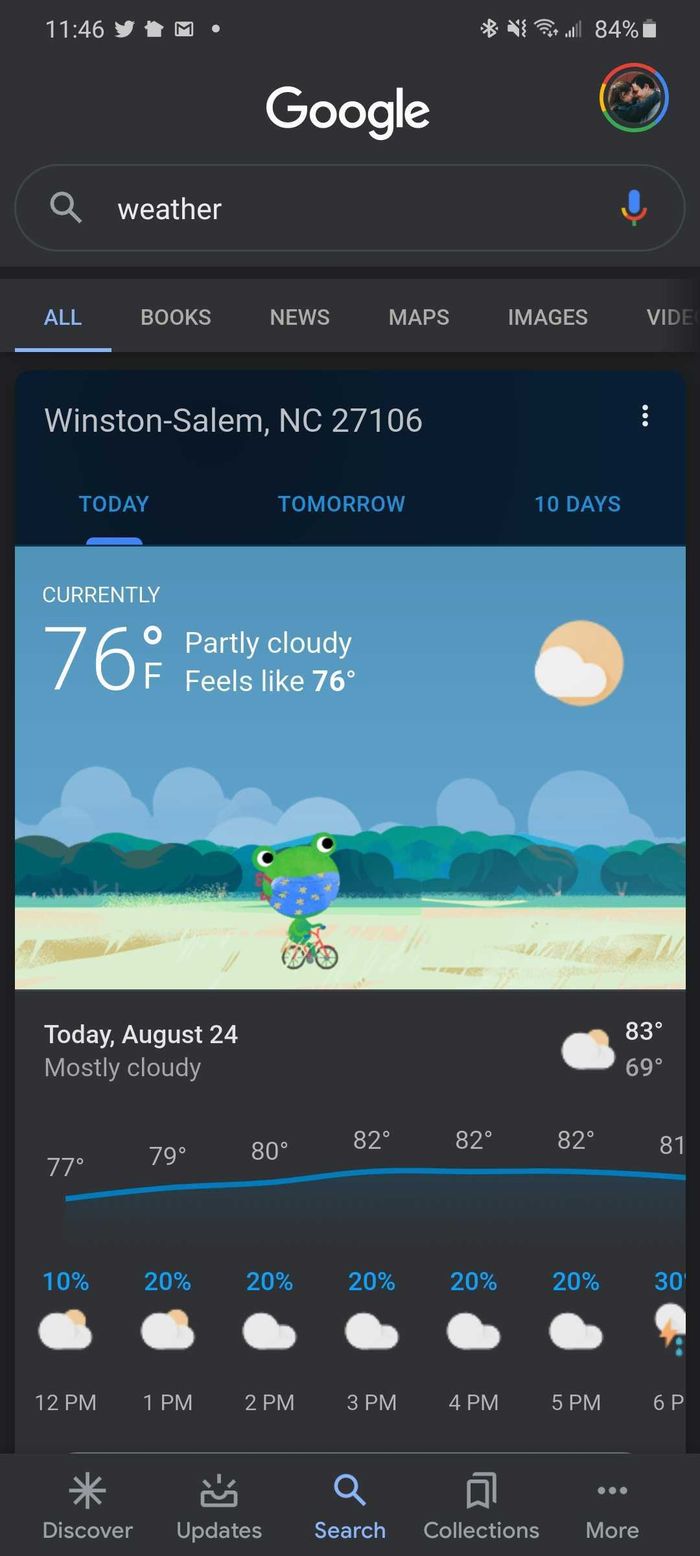
Task: Switch to the Maps results tab
Action: [418, 317]
